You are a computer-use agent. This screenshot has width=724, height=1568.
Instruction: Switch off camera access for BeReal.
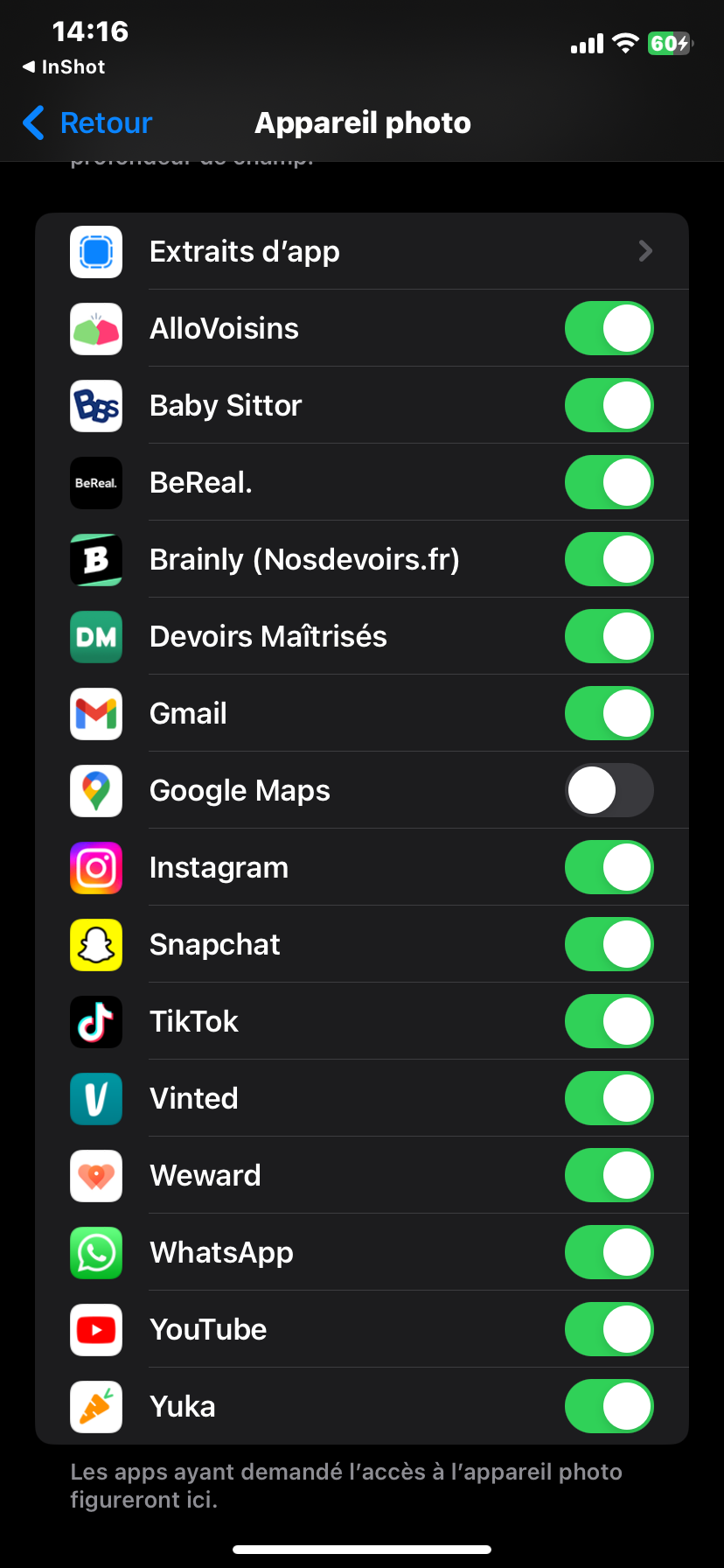pyautogui.click(x=609, y=483)
